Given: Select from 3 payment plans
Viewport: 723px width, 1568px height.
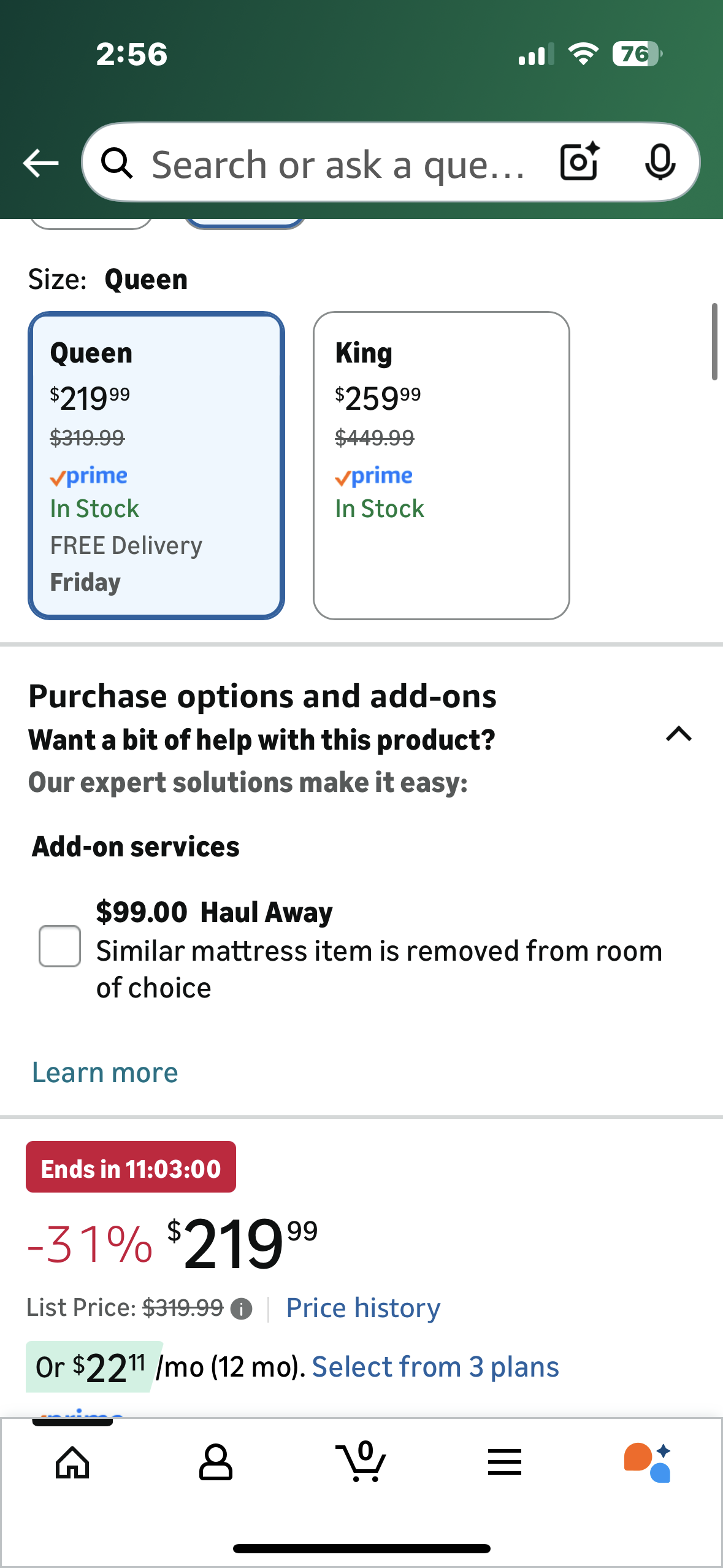Looking at the screenshot, I should pyautogui.click(x=436, y=1366).
